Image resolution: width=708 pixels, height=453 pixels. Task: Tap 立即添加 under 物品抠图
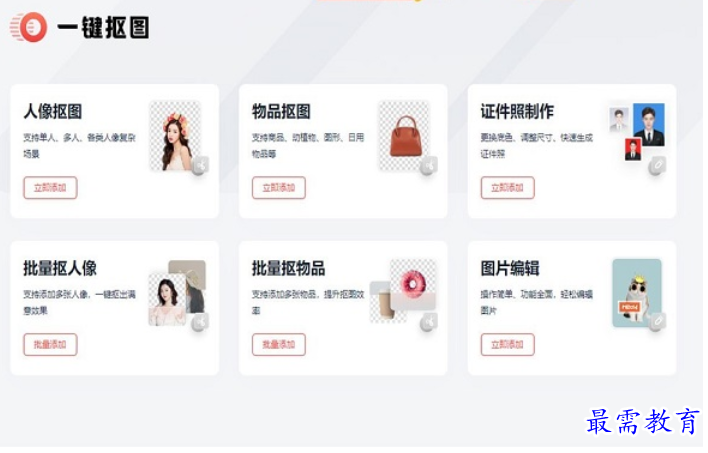point(278,187)
